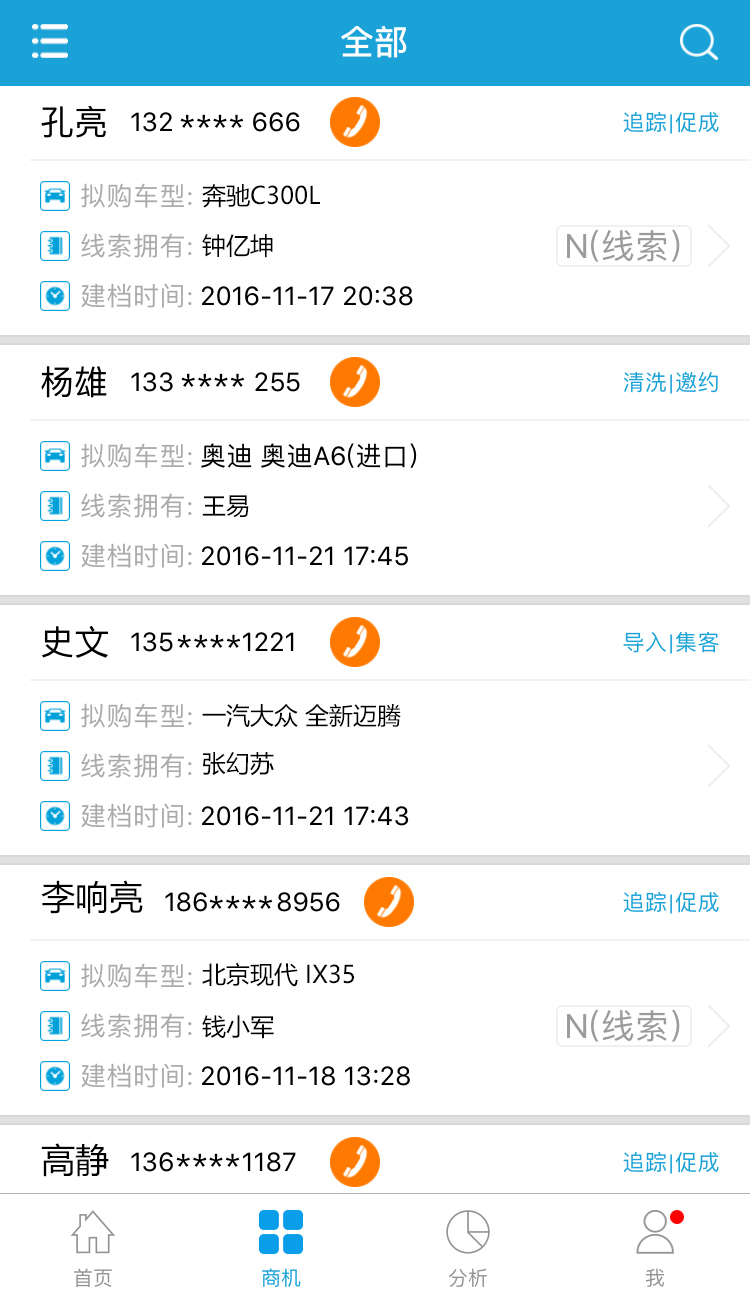Open the search magnifier icon
This screenshot has height=1292, width=750.
pyautogui.click(x=698, y=42)
